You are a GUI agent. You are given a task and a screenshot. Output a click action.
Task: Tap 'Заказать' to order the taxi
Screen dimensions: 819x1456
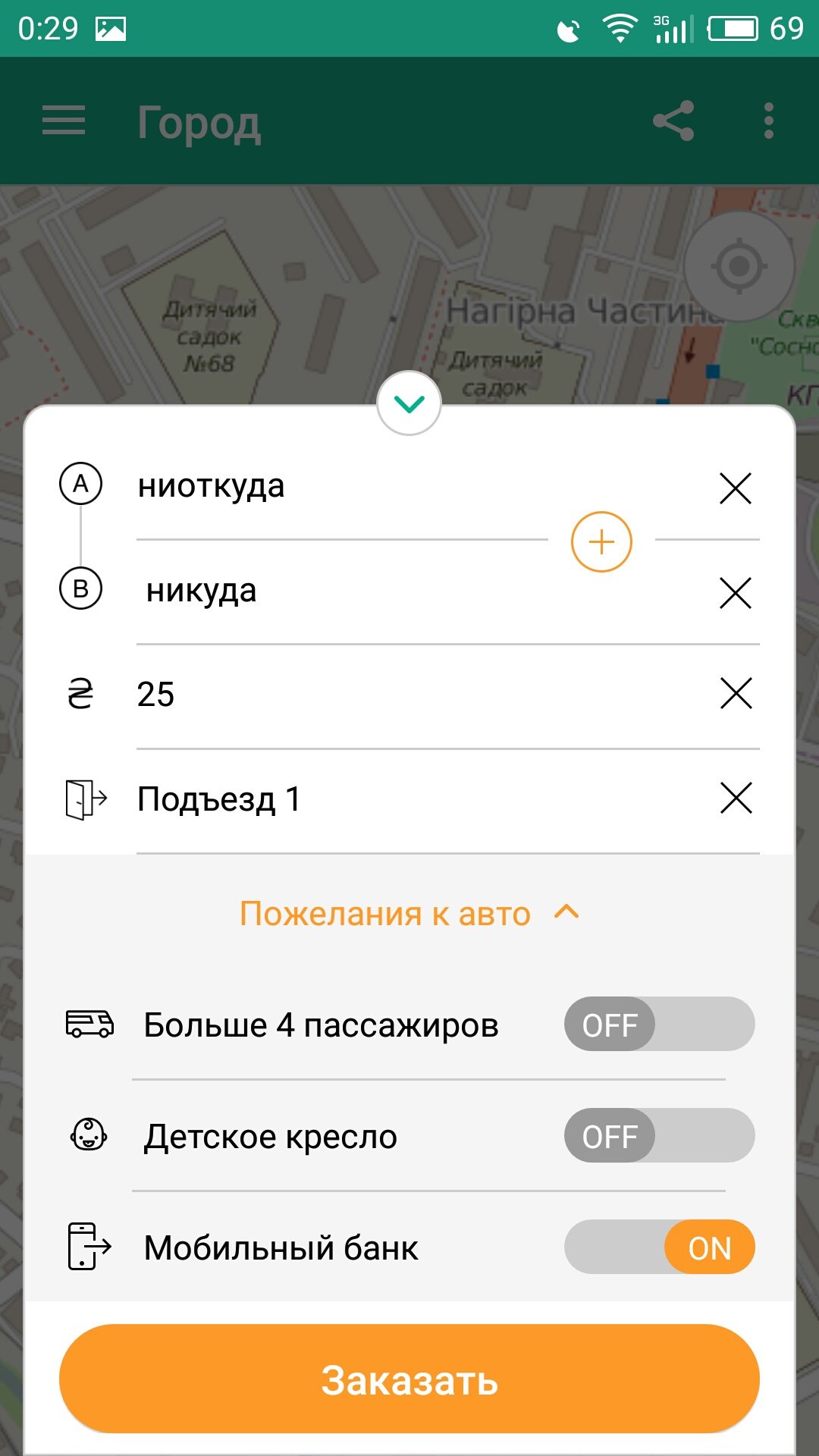[x=409, y=1379]
